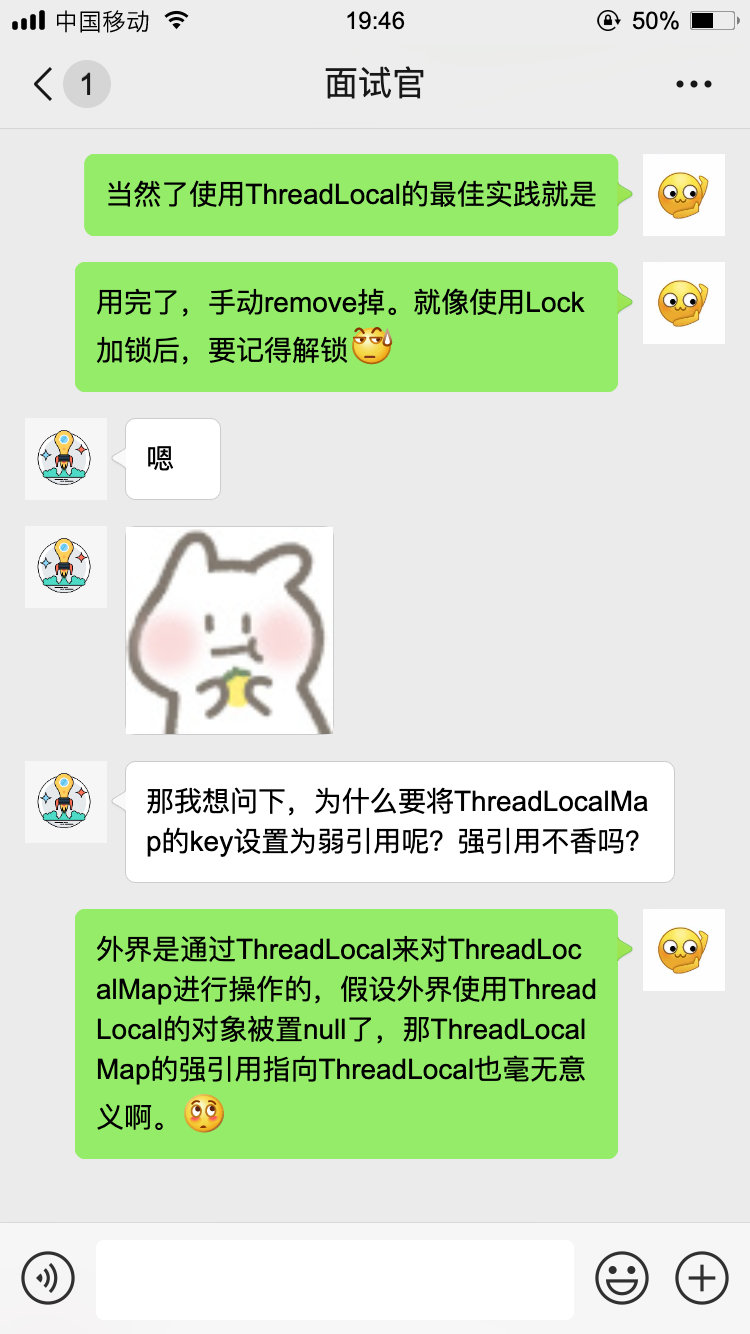Switch to voice message input
750x1334 pixels.
[x=48, y=1278]
